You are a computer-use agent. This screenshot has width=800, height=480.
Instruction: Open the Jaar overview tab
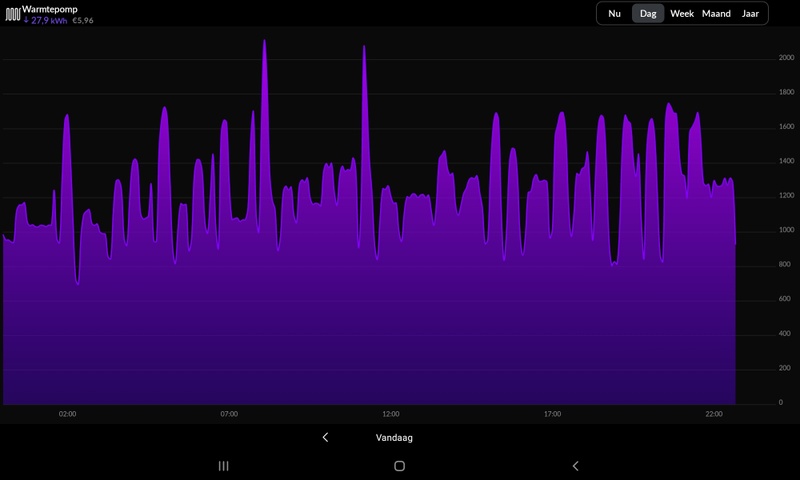tap(750, 13)
